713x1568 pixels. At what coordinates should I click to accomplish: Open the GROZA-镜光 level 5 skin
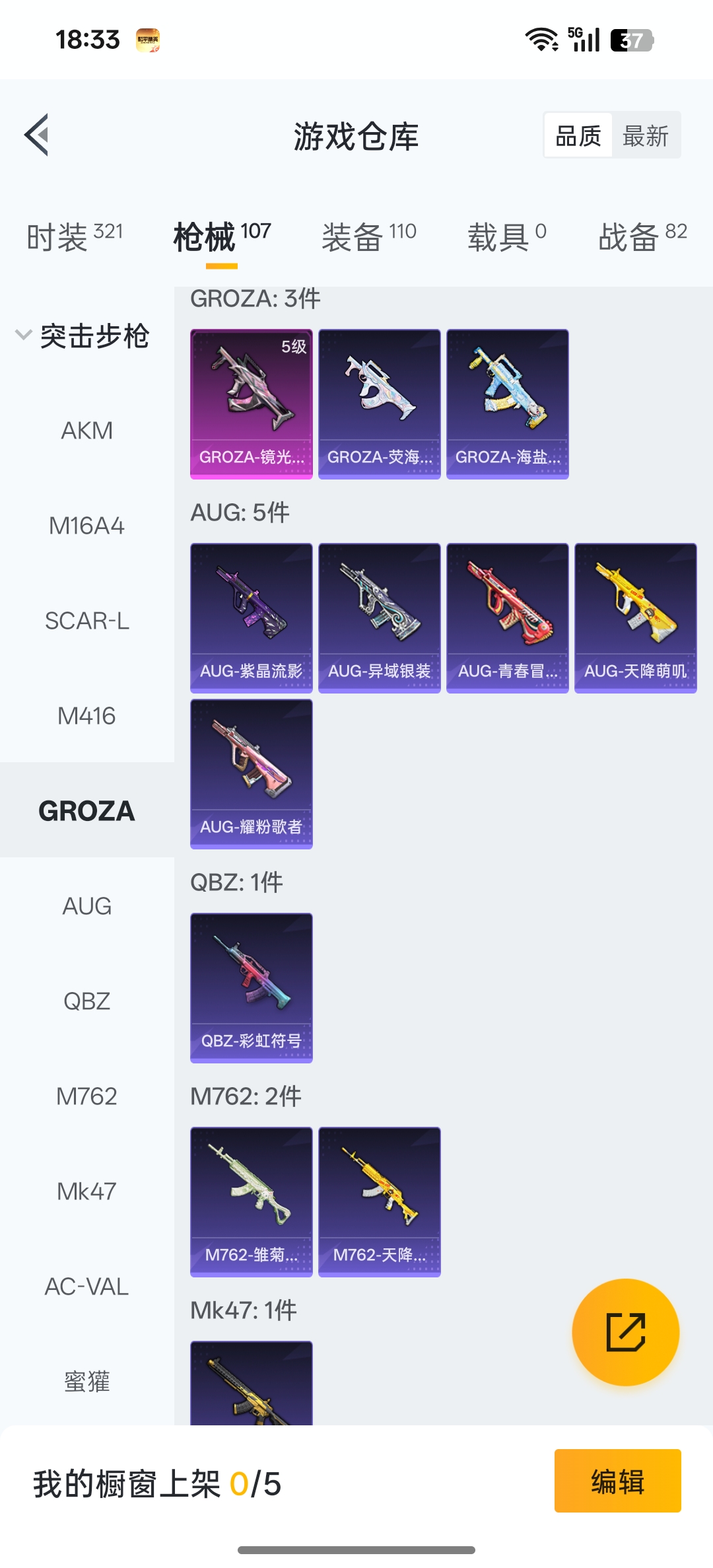click(x=251, y=404)
